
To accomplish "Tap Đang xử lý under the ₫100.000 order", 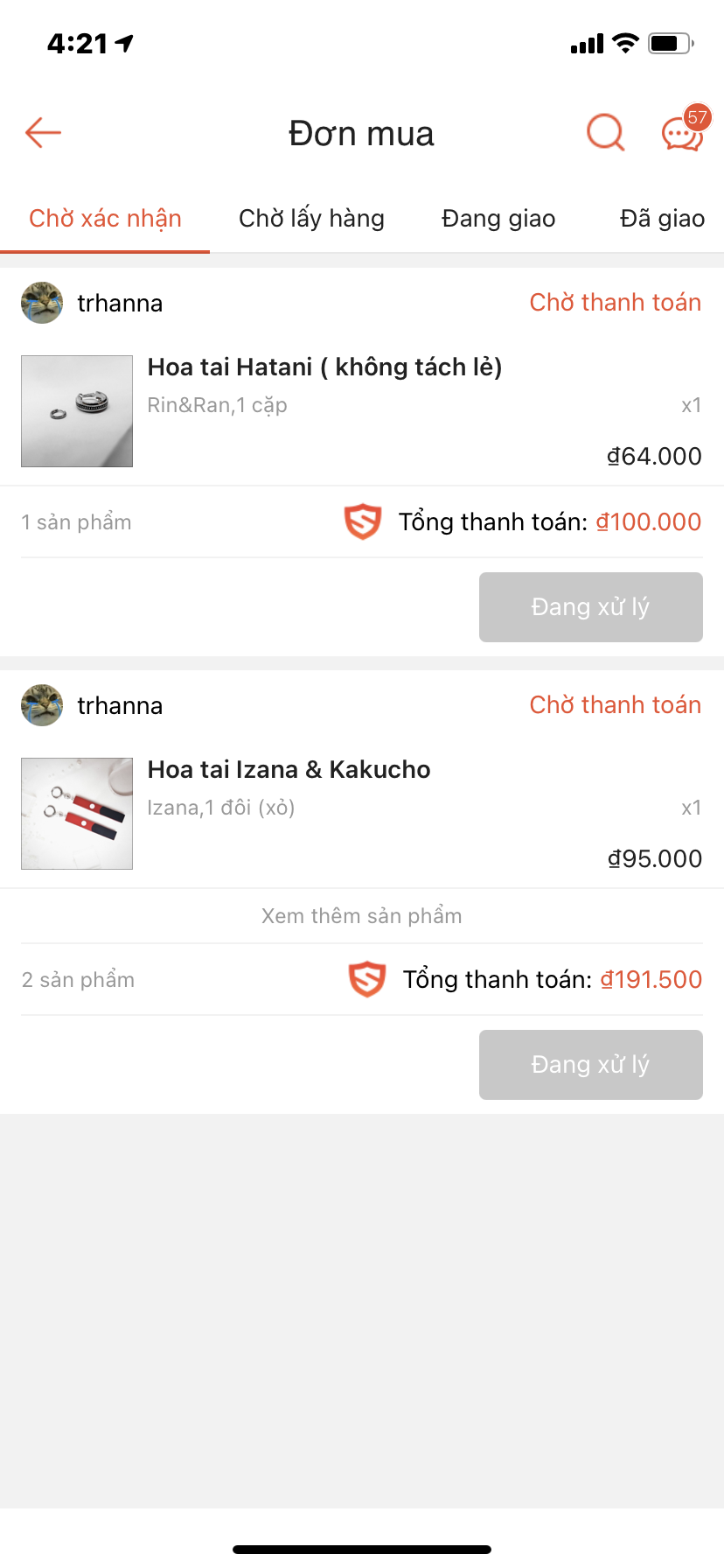I will pos(590,607).
